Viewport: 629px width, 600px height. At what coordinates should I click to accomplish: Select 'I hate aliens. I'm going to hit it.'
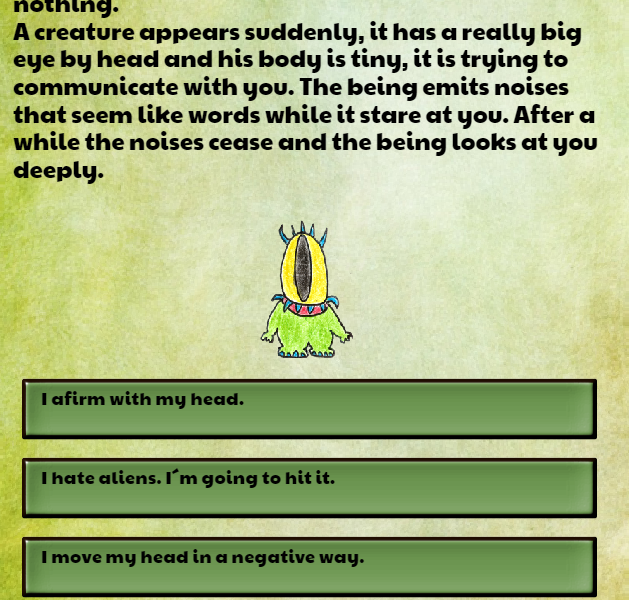click(309, 487)
